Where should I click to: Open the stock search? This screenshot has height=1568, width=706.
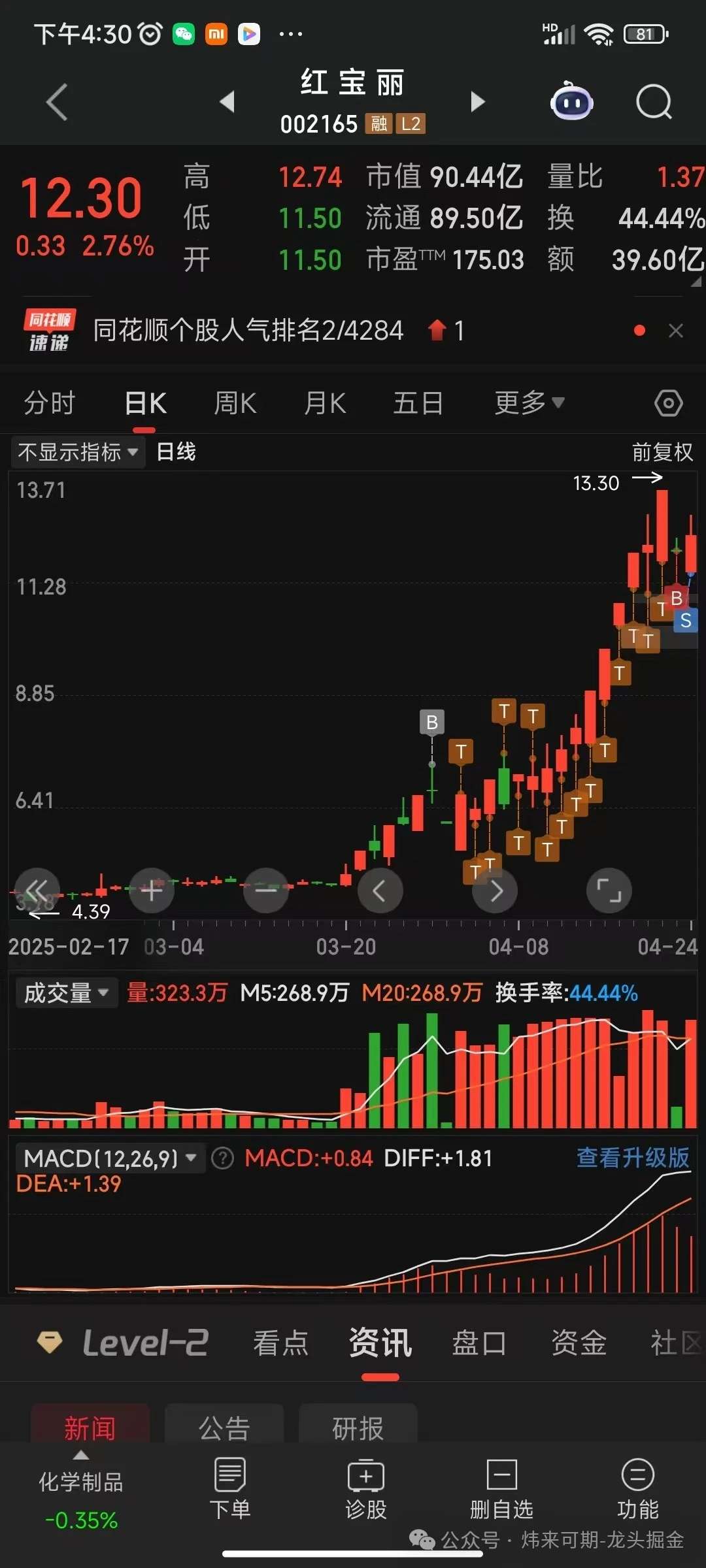pos(654,102)
